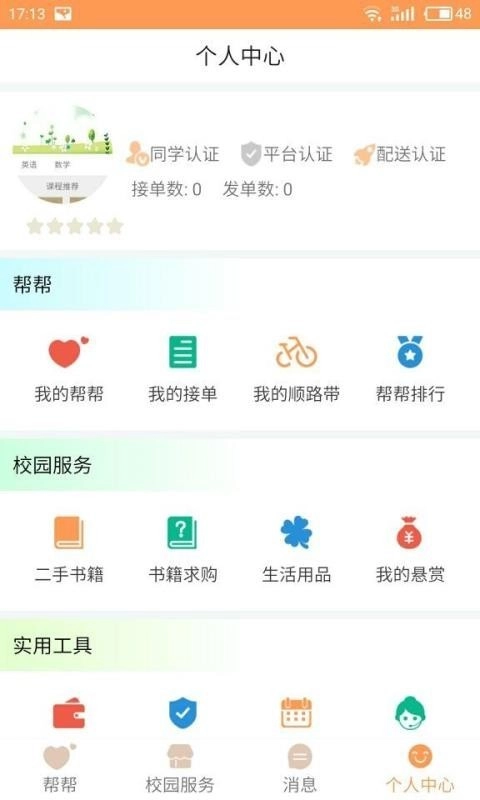Open the profile avatar picture
480x800 pixels.
(63, 155)
